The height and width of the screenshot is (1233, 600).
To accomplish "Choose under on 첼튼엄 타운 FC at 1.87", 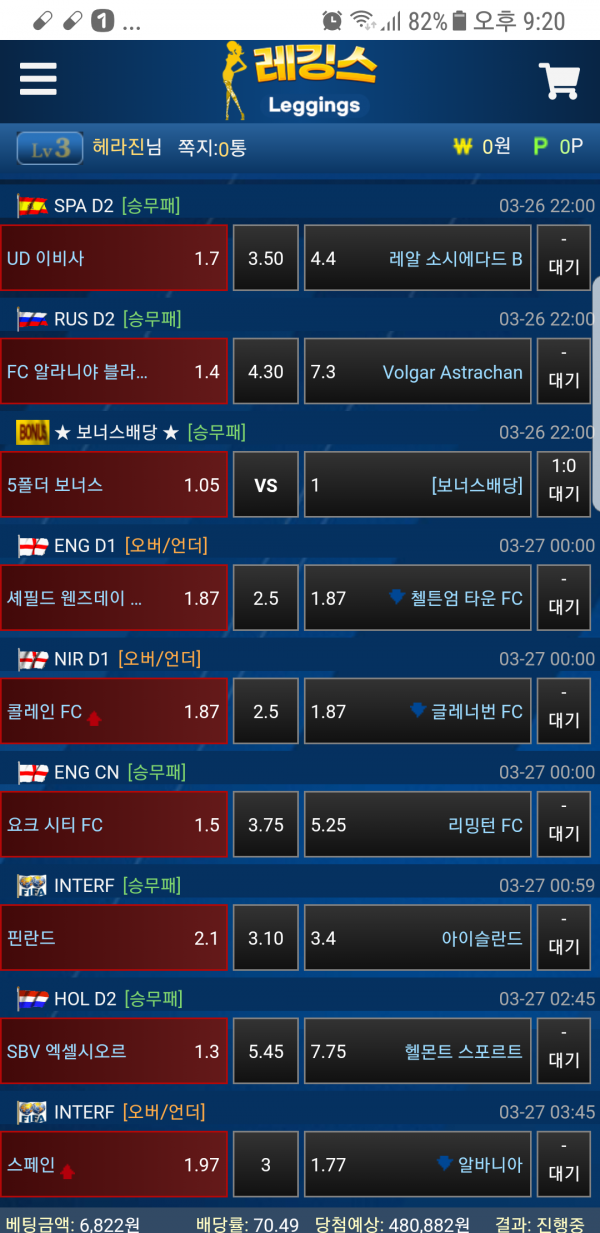I will pyautogui.click(x=416, y=598).
